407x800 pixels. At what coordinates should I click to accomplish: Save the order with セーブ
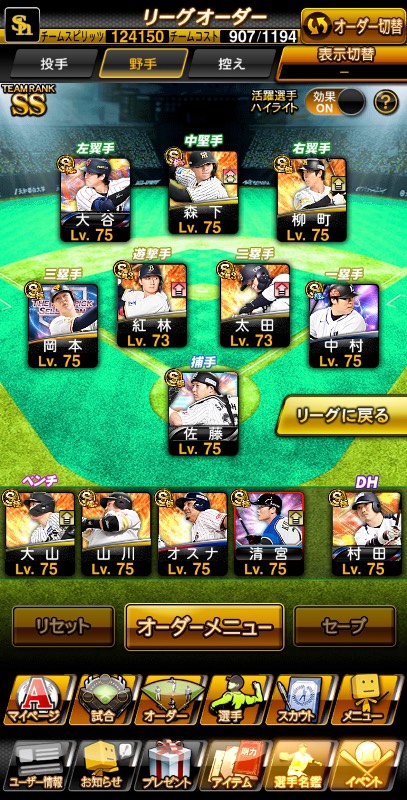click(345, 626)
